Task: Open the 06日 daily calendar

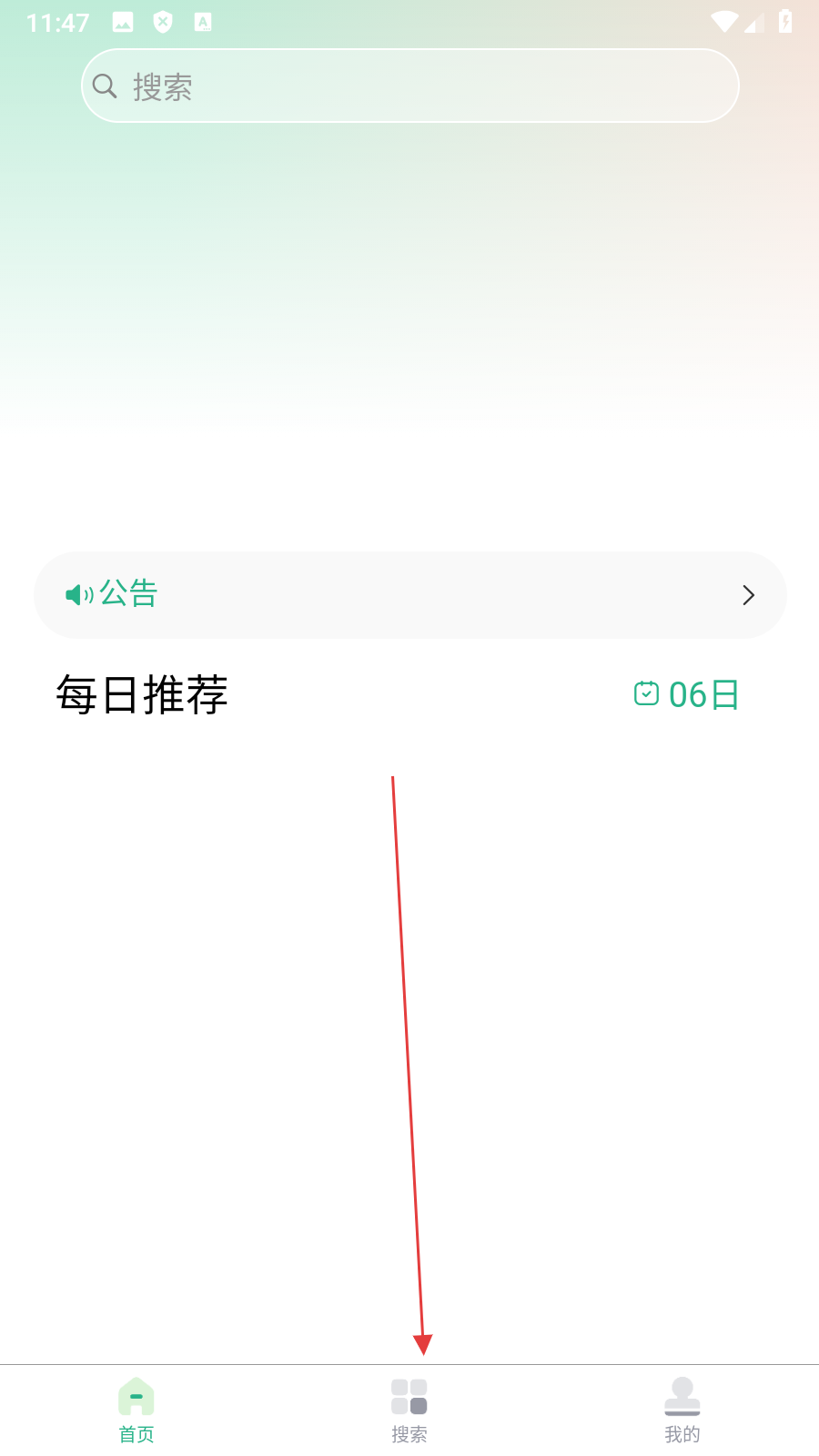Action: click(x=687, y=695)
